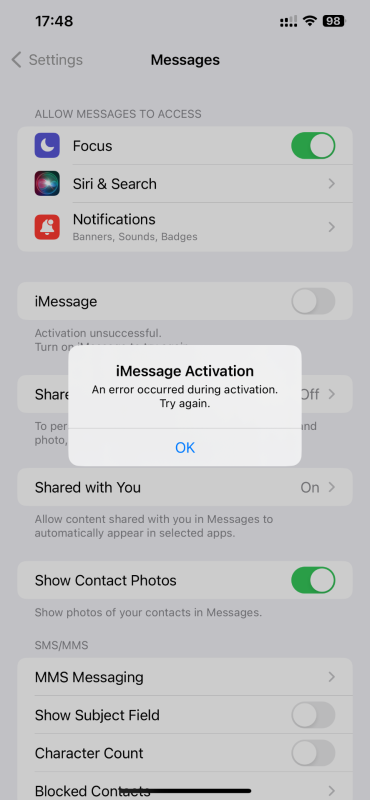This screenshot has height=800, width=370.
Task: Open Shared with You settings
Action: pyautogui.click(x=185, y=487)
